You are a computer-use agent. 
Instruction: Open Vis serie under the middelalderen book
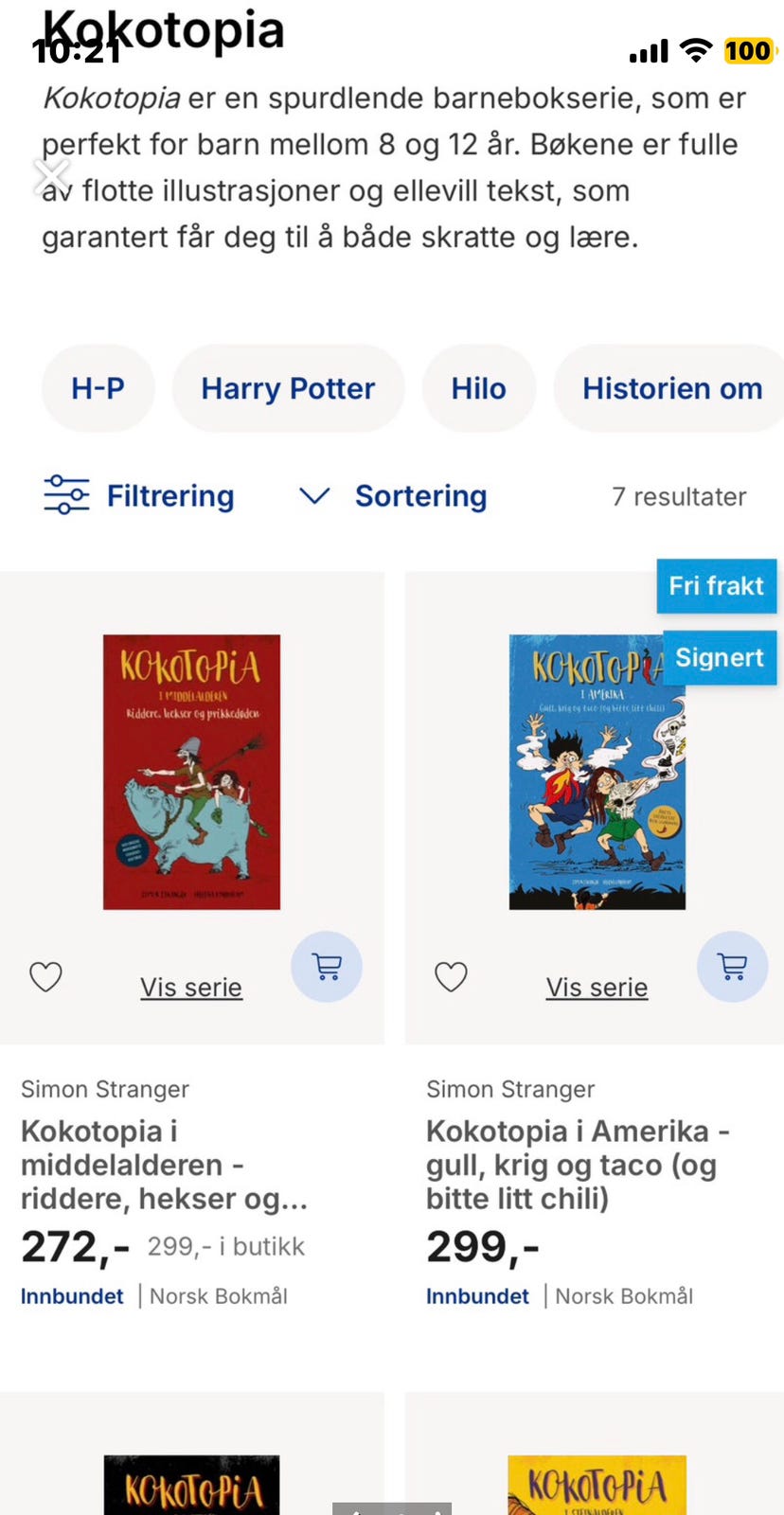coord(191,987)
